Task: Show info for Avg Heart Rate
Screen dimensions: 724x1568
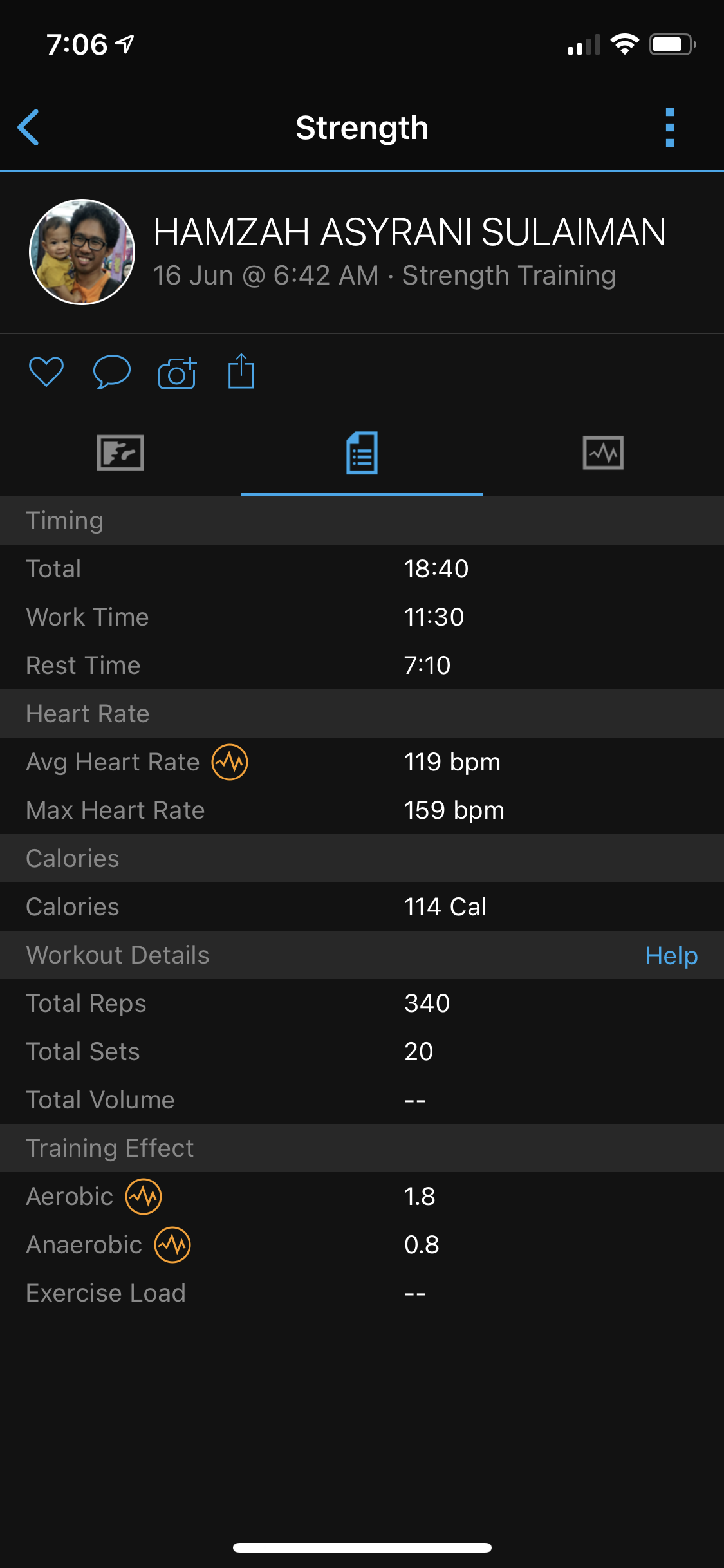Action: pos(230,762)
